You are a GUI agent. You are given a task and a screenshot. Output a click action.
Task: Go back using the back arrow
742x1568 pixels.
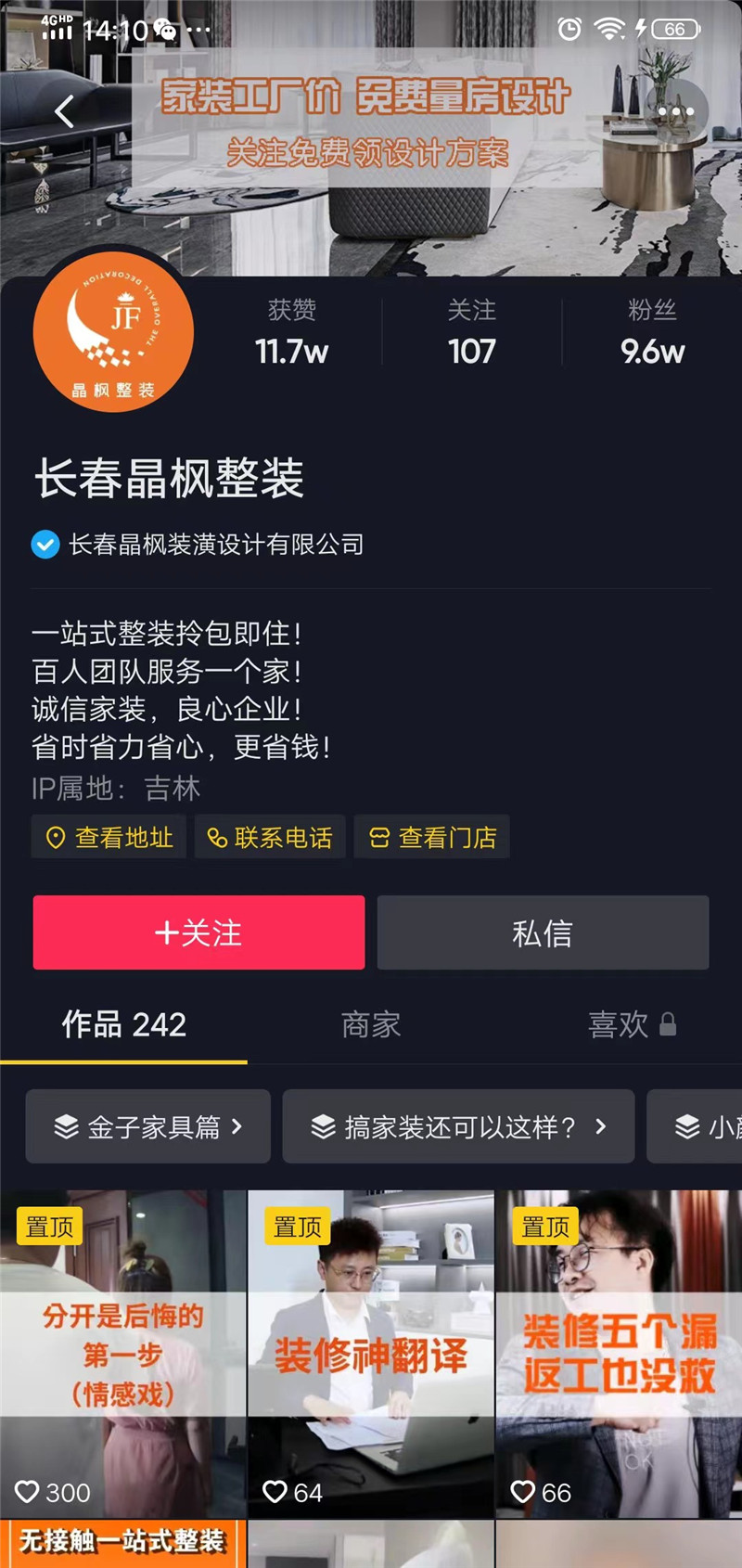63,112
